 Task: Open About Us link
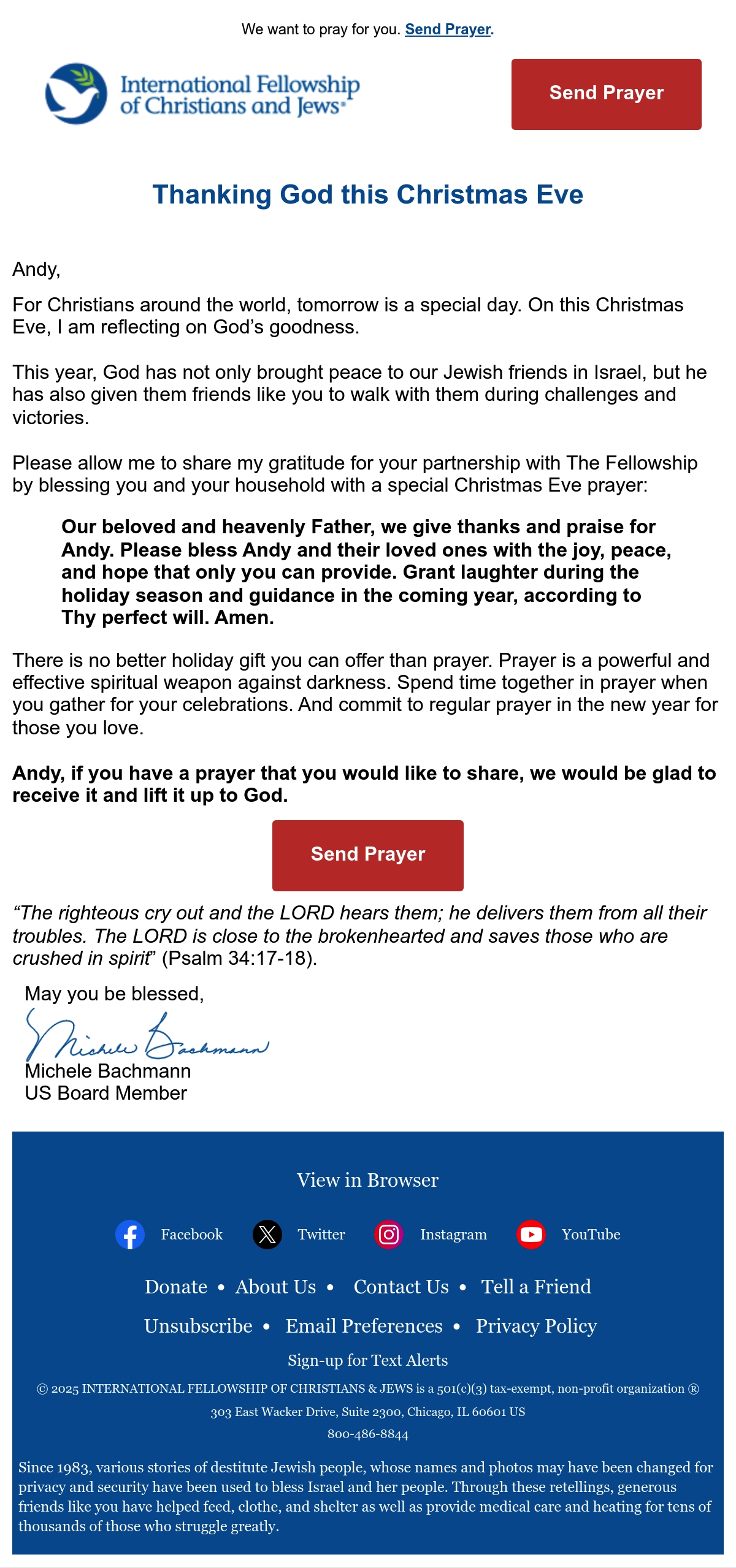276,1287
